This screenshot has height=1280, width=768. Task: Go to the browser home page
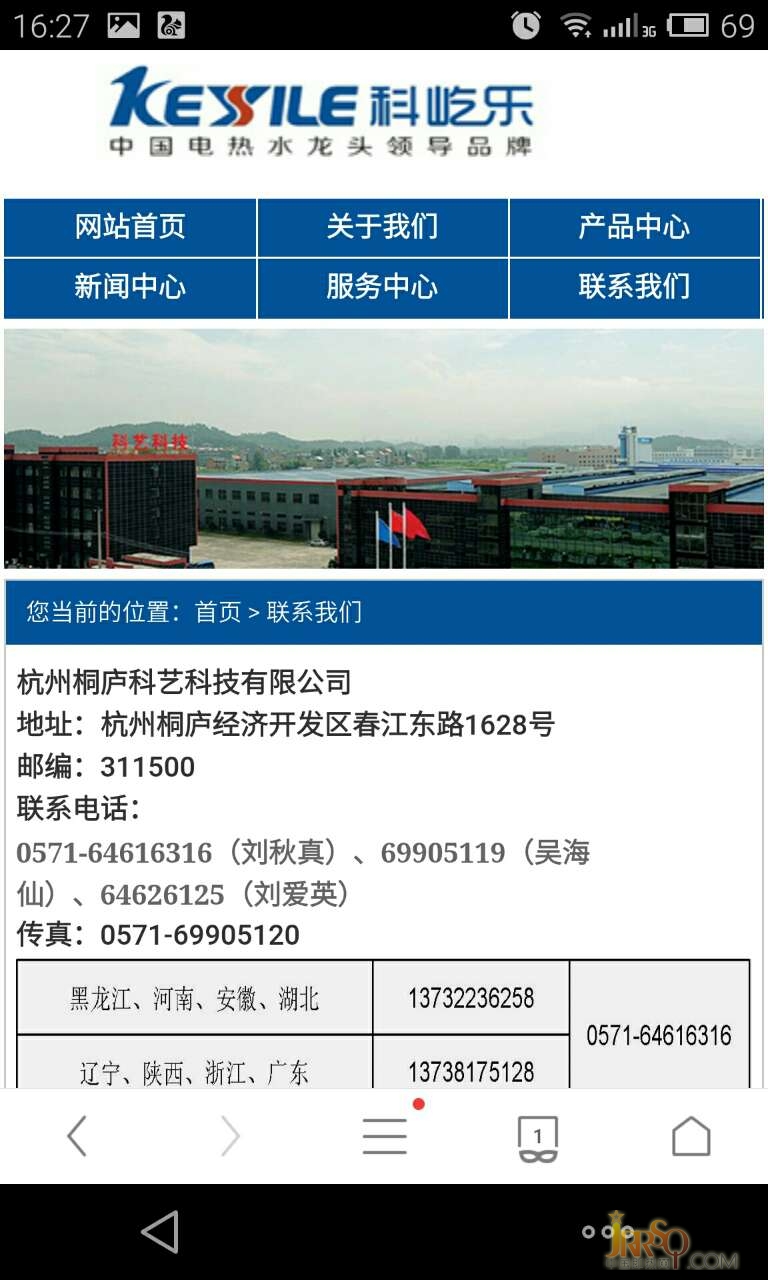click(690, 1136)
